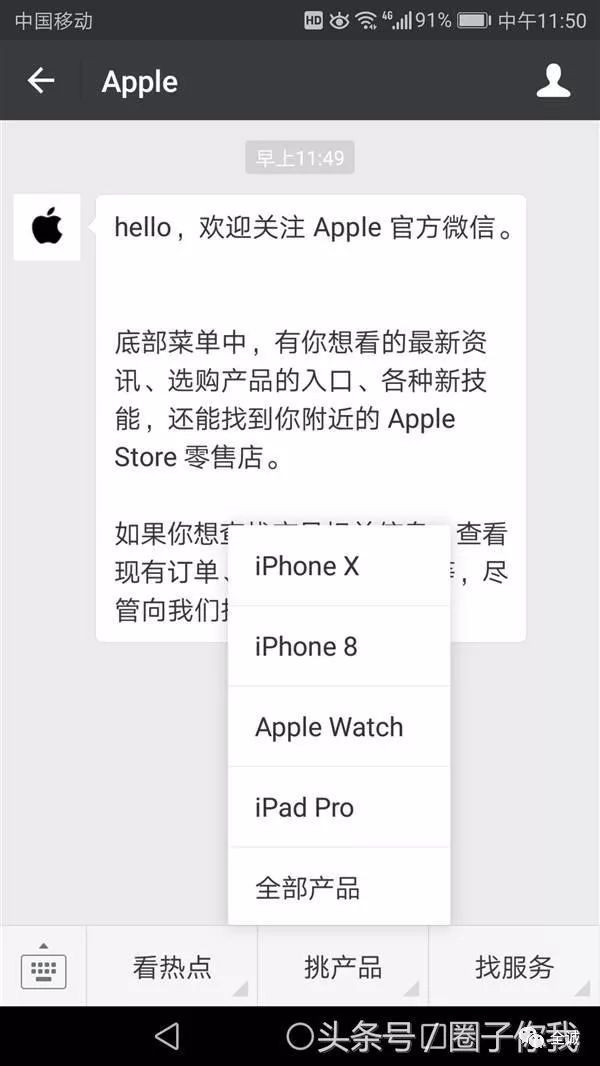Viewport: 600px width, 1066px height.
Task: Tap the system back navigation button
Action: (x=167, y=1037)
